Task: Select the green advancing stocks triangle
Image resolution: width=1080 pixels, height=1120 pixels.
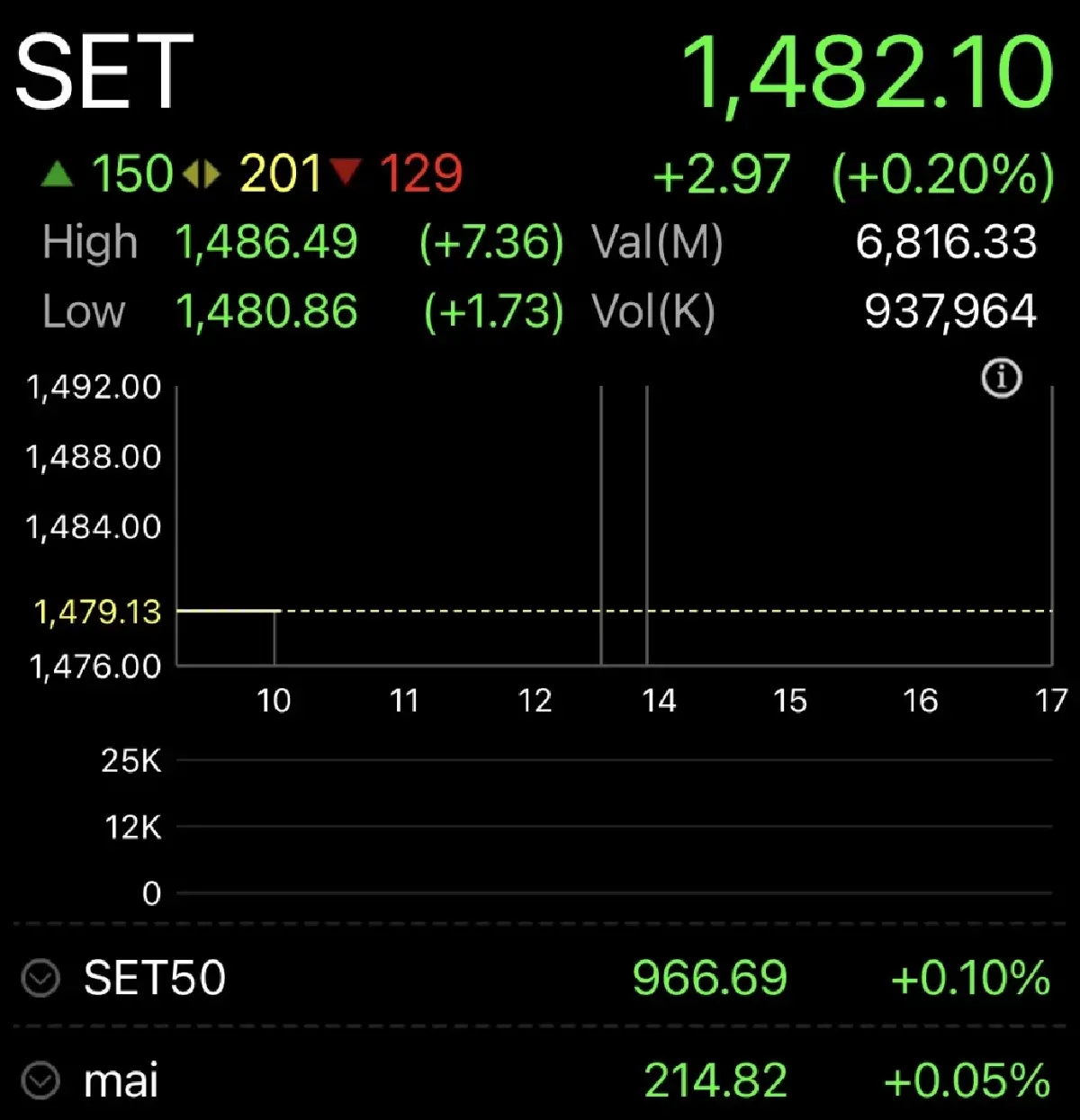Action: click(59, 173)
